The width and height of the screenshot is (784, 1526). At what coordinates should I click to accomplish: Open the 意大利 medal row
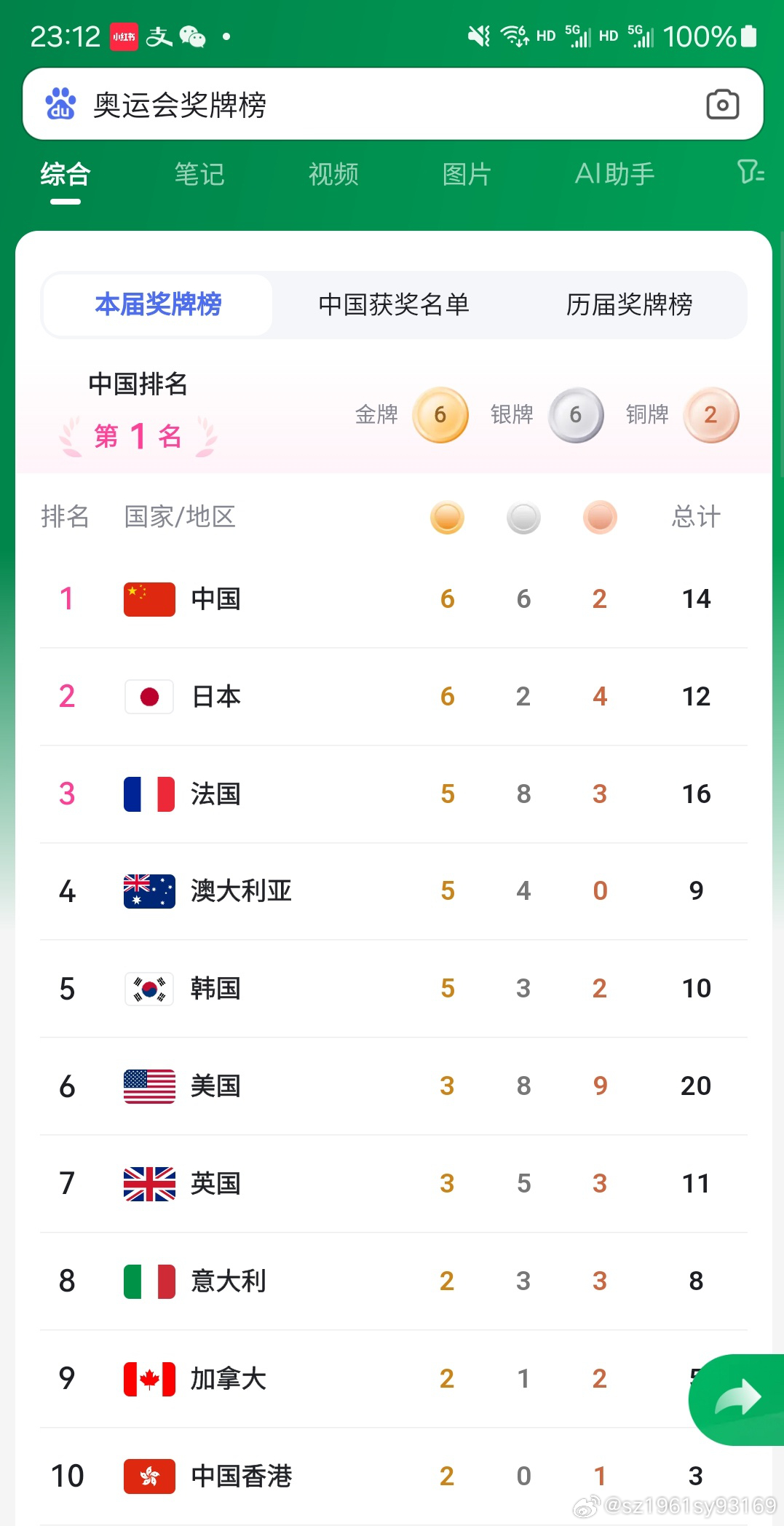pyautogui.click(x=394, y=1281)
